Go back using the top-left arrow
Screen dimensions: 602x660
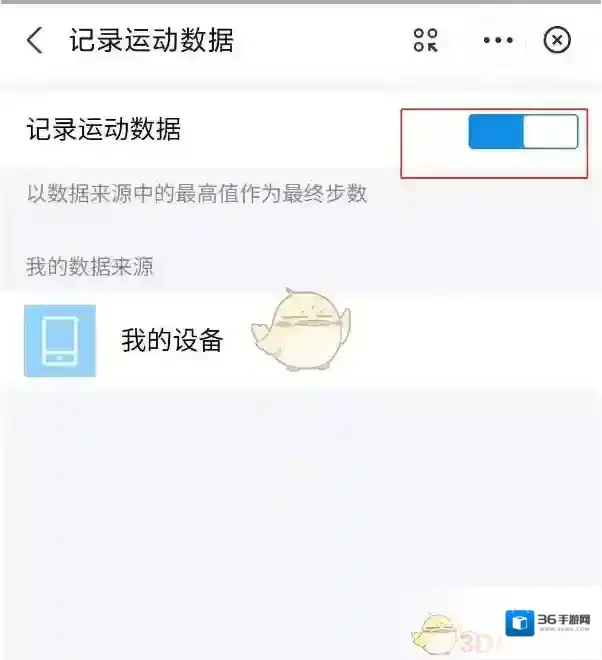35,41
